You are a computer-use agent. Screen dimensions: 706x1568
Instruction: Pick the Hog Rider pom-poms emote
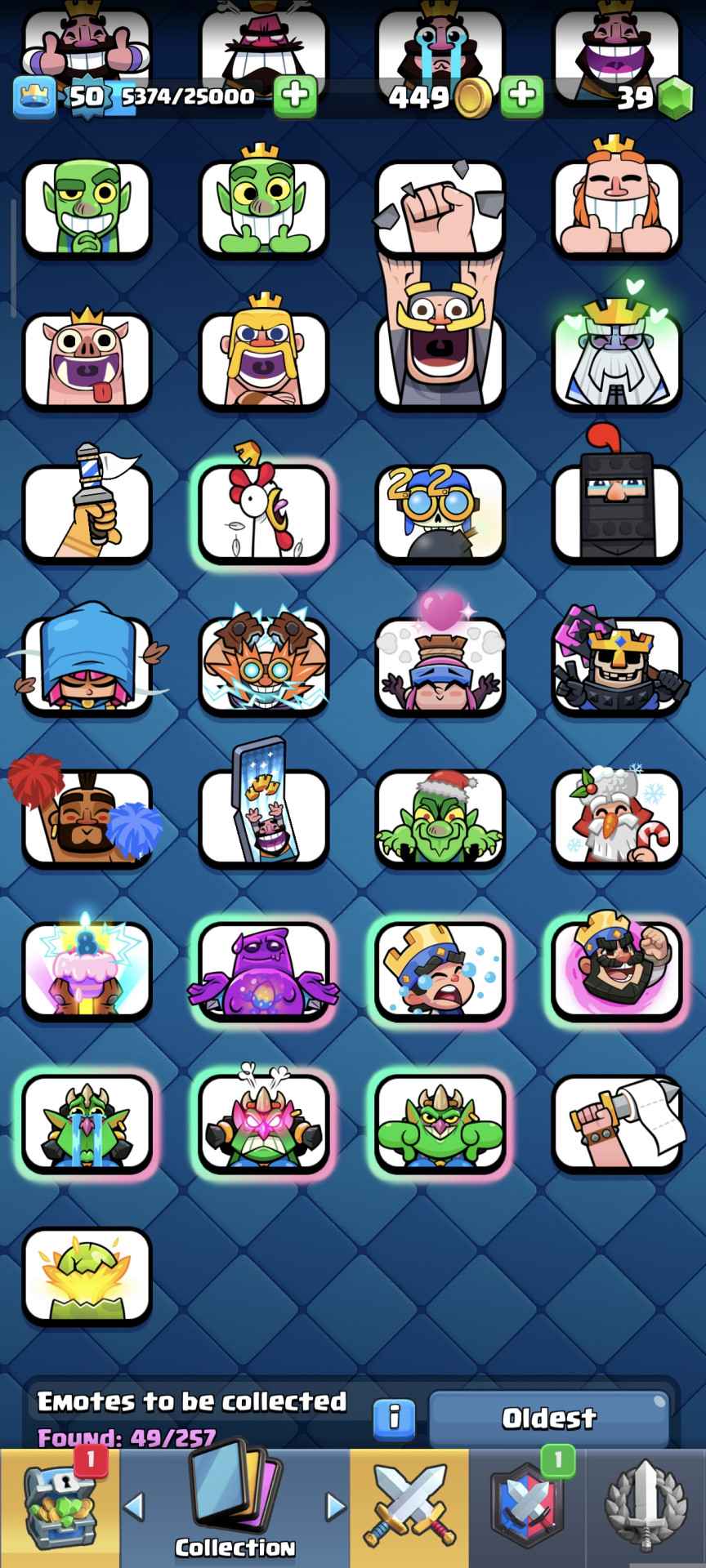pyautogui.click(x=87, y=818)
